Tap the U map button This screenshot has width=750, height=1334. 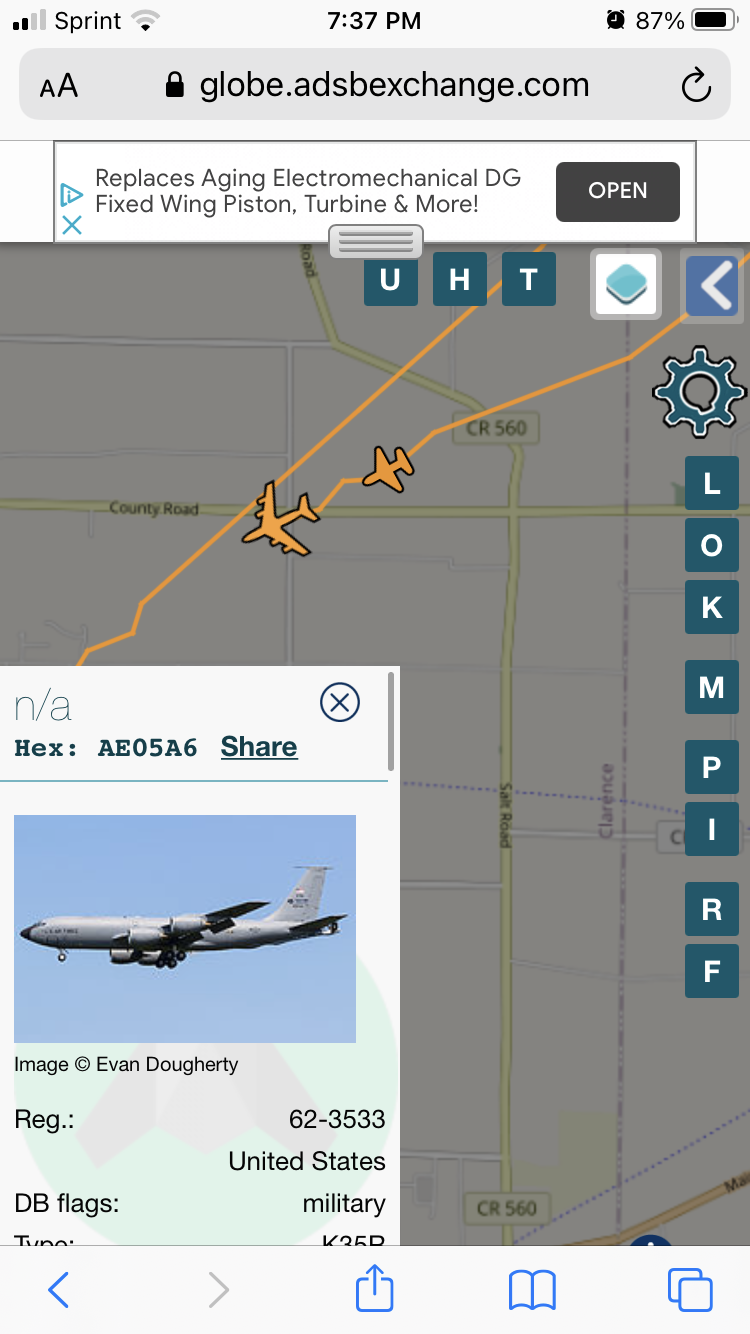[390, 278]
